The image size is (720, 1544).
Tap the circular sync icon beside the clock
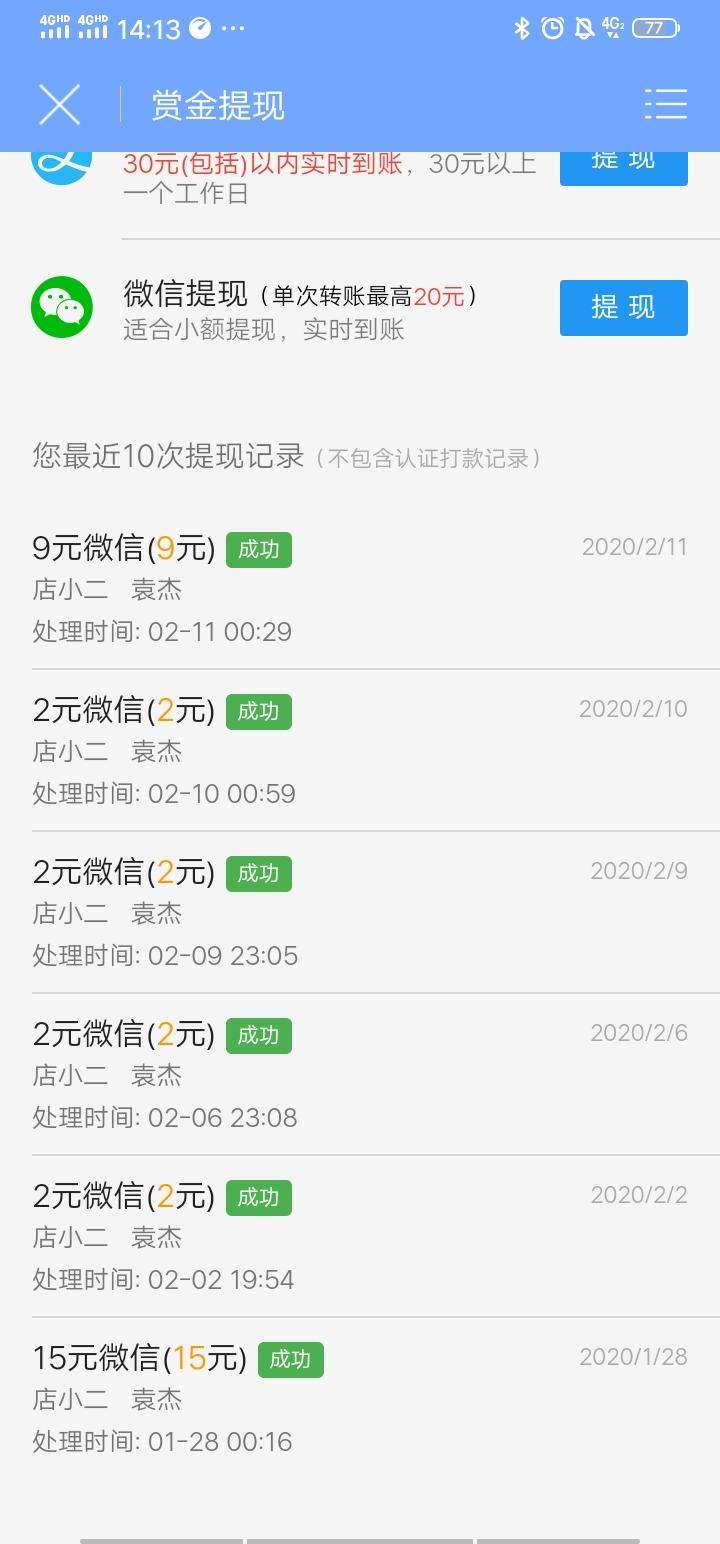[x=199, y=28]
